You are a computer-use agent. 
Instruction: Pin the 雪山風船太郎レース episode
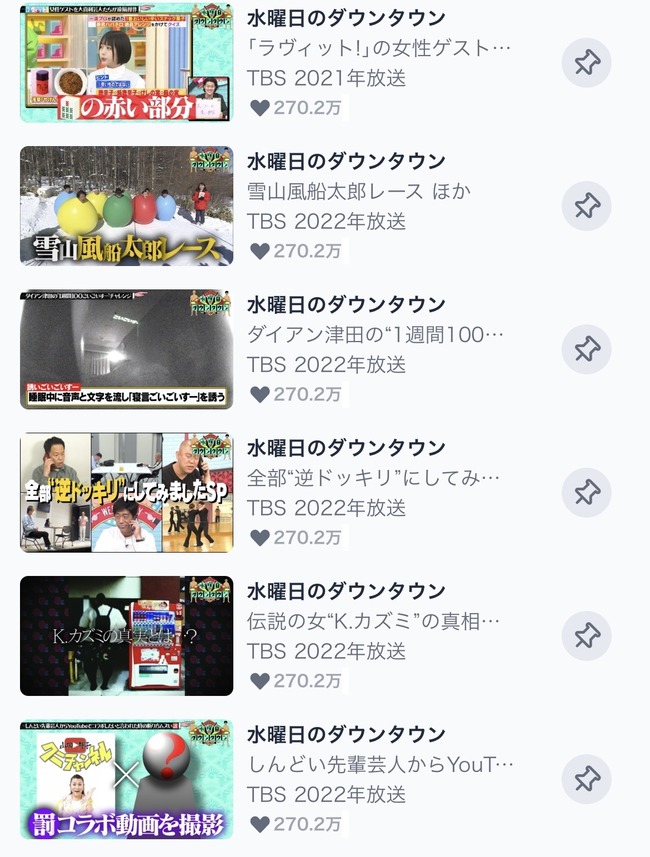(586, 206)
